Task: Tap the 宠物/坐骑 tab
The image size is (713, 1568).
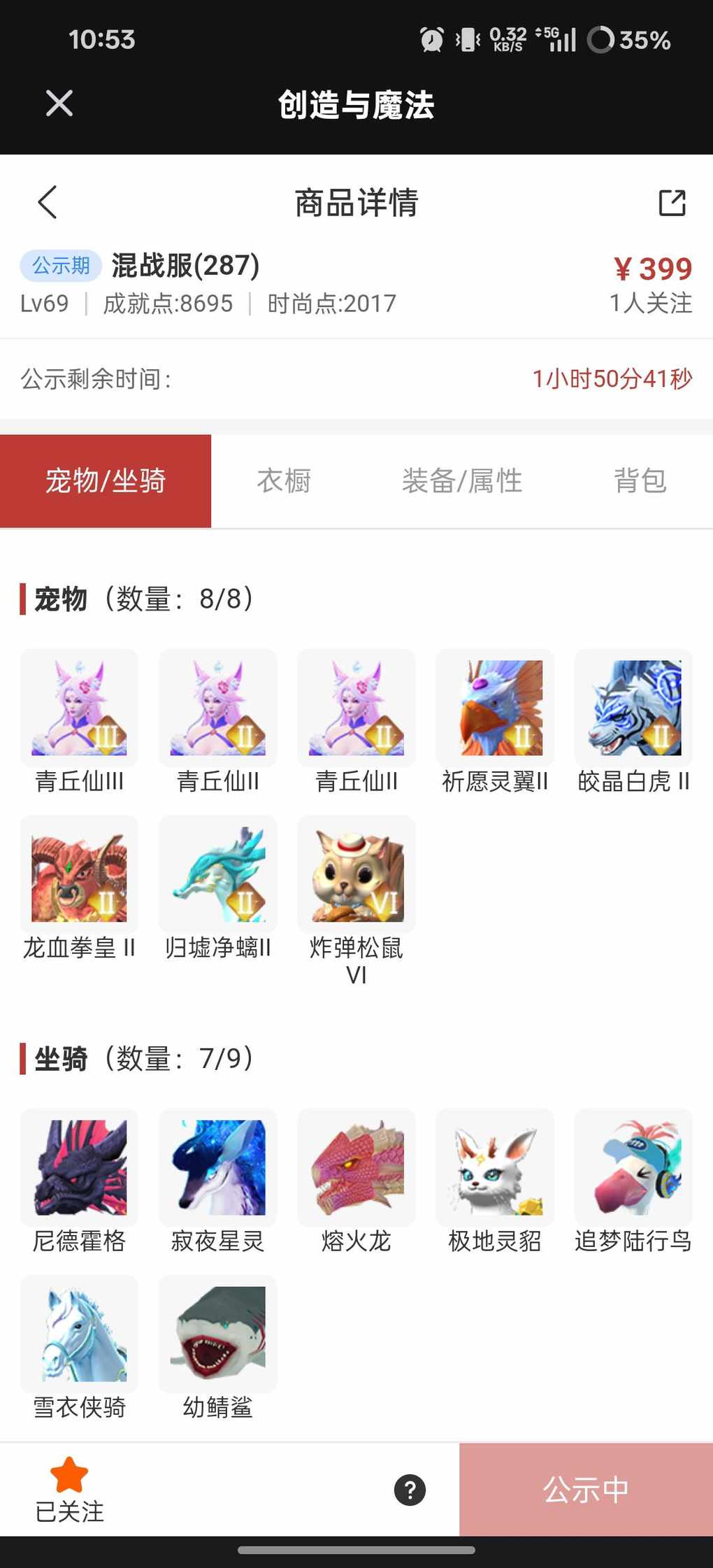Action: pos(106,481)
